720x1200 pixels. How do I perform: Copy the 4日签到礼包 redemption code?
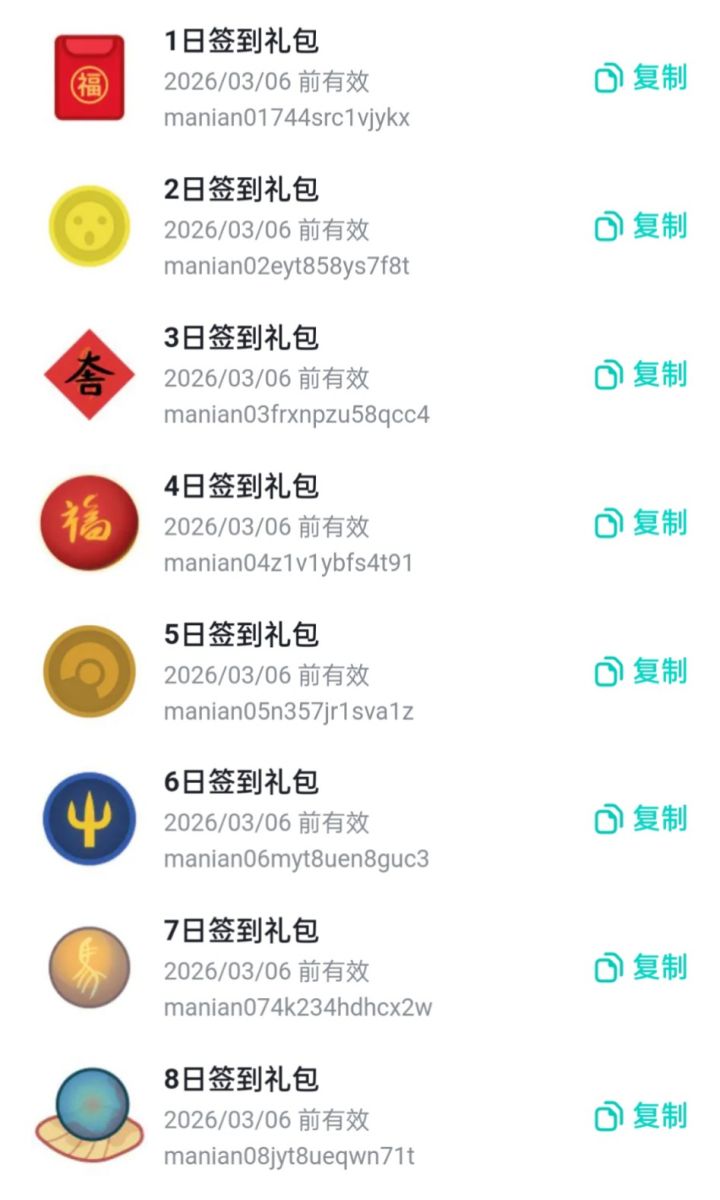point(641,523)
